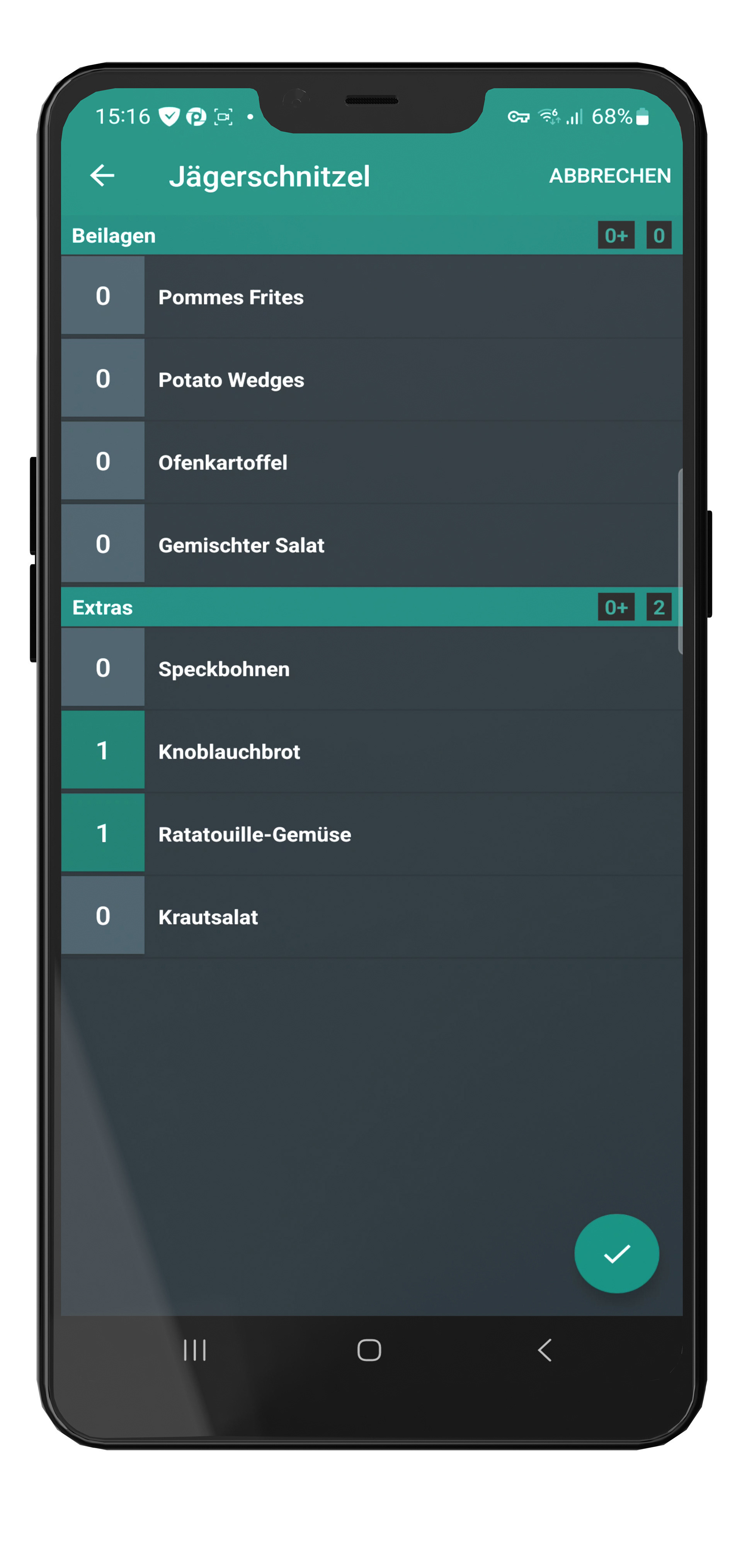Add Speckbohnen extra
Viewport: 742px width, 1568px height.
pyautogui.click(x=372, y=669)
